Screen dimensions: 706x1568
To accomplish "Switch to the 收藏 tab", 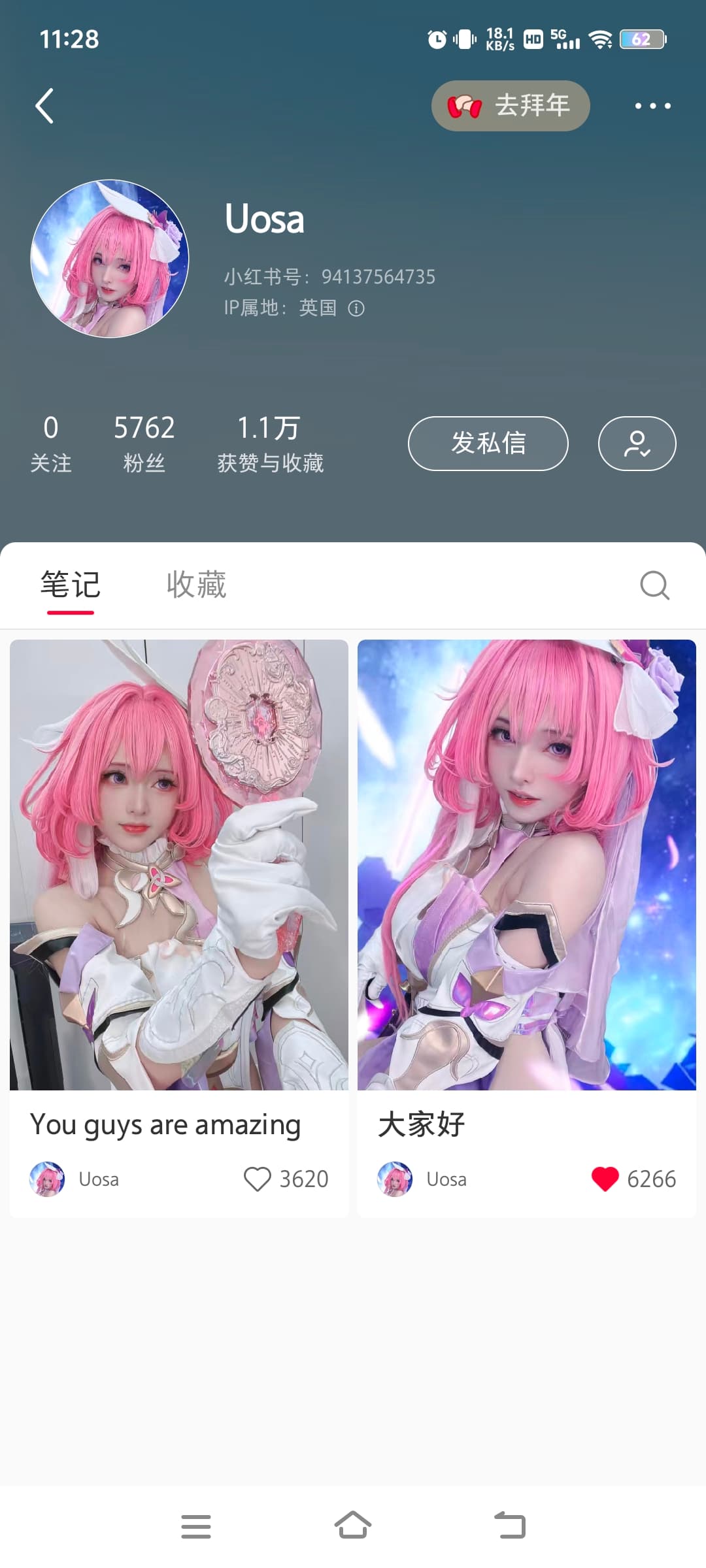I will pyautogui.click(x=196, y=584).
